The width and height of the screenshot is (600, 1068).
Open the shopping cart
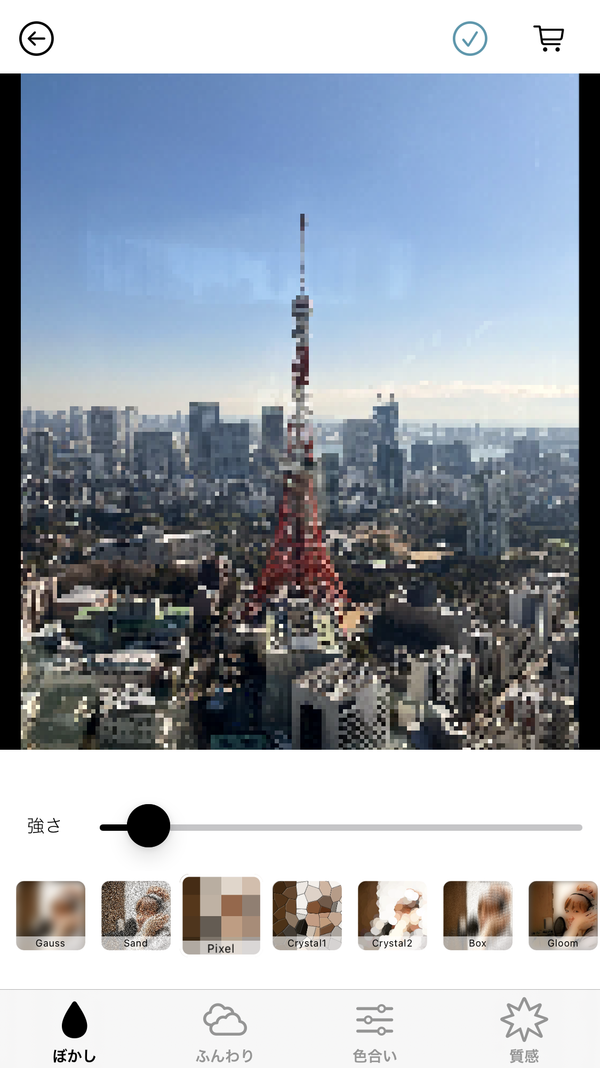(548, 39)
